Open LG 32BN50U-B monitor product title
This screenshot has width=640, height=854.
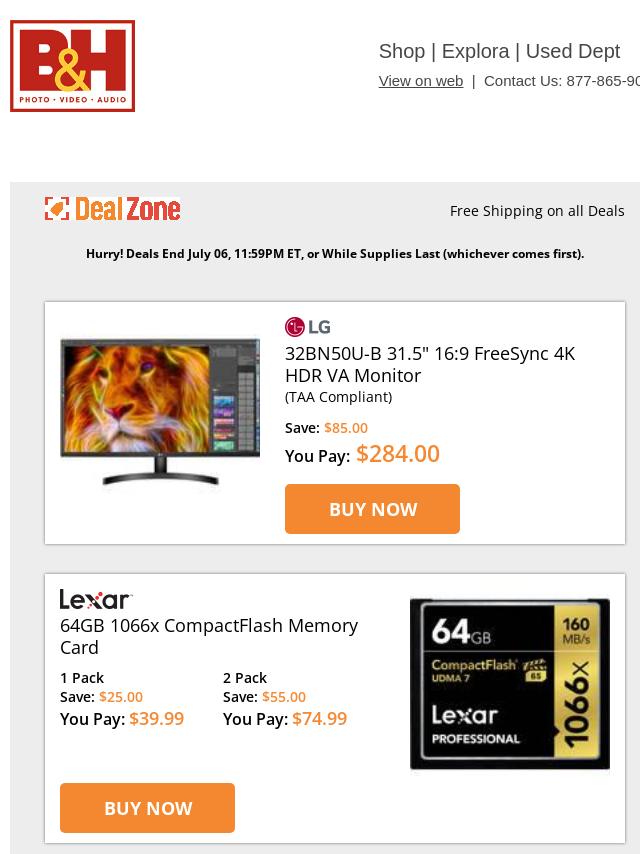[429, 364]
